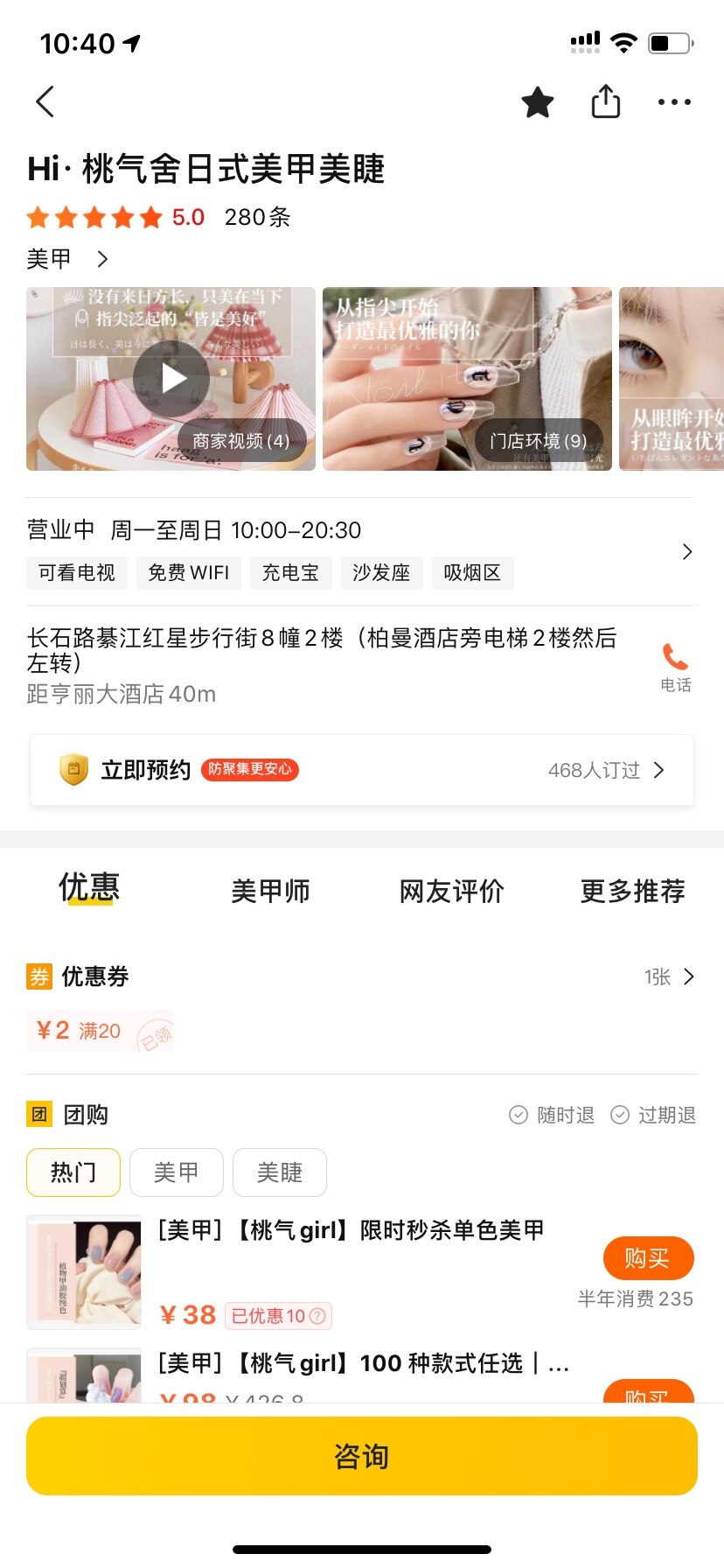Play the merchant video (商家视频)
The image size is (724, 1568).
tap(171, 379)
